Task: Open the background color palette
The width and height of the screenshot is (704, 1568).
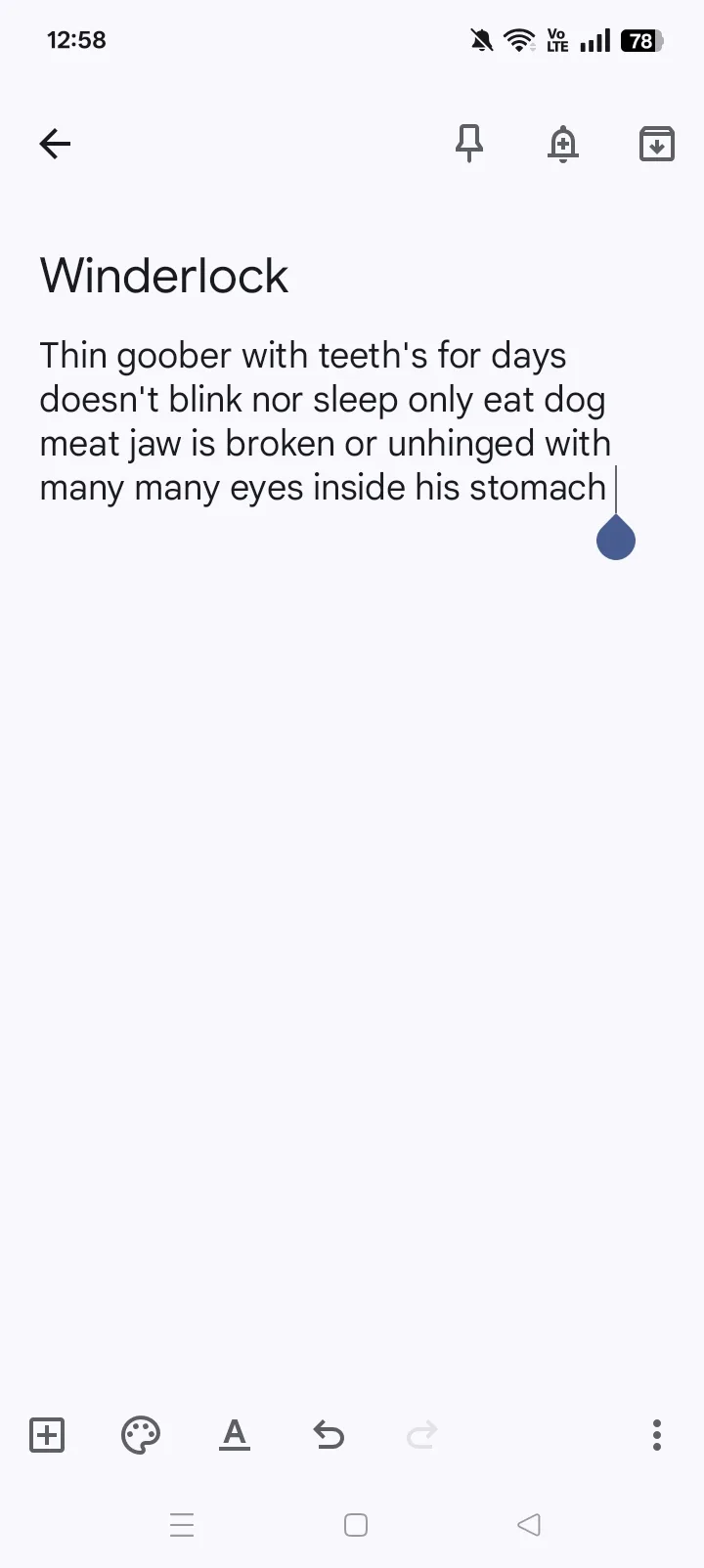Action: coord(141,1435)
